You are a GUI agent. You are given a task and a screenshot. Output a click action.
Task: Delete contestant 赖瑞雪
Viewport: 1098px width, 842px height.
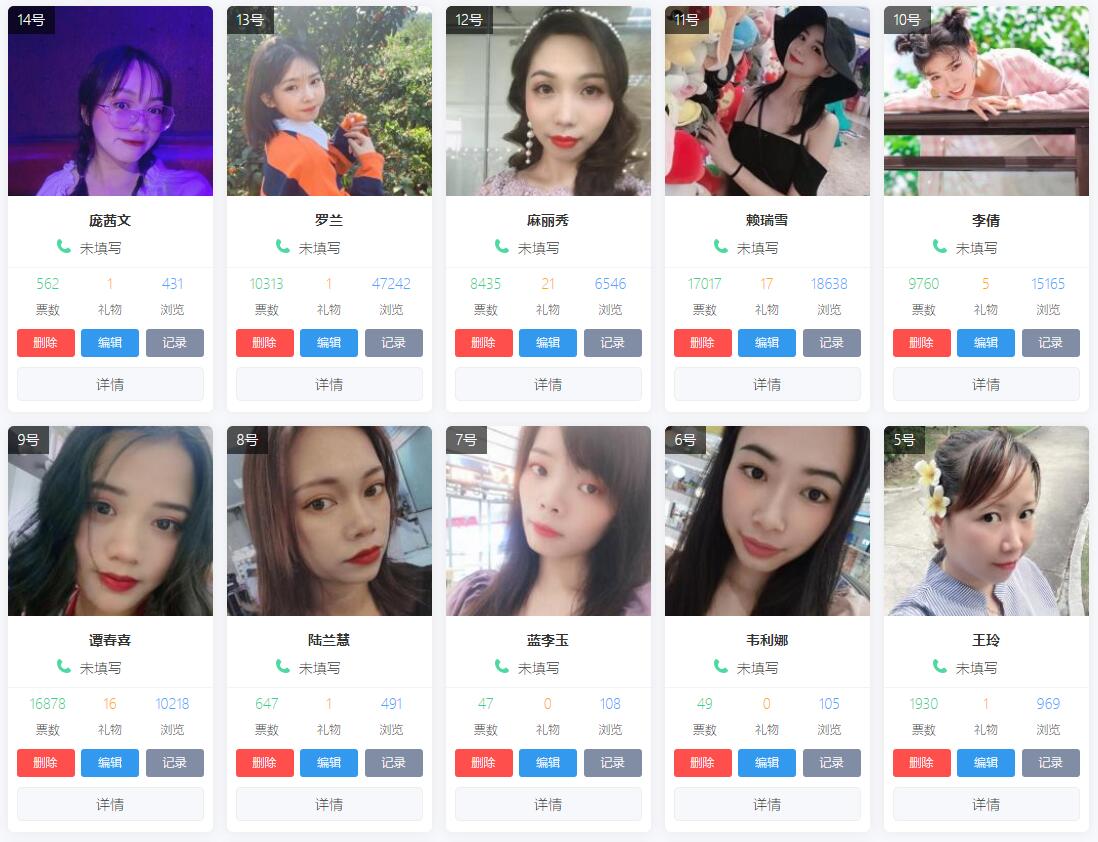pos(702,343)
